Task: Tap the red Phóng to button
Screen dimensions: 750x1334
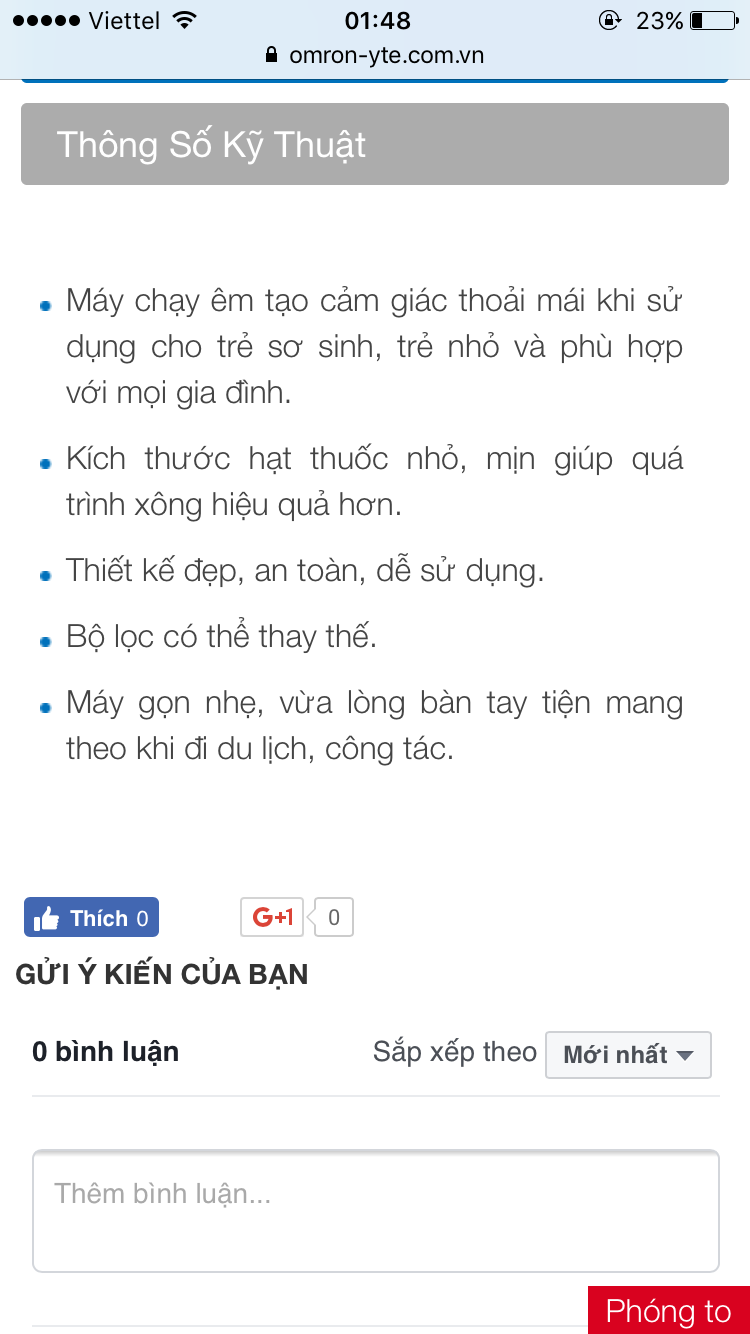Action: coord(668,1310)
